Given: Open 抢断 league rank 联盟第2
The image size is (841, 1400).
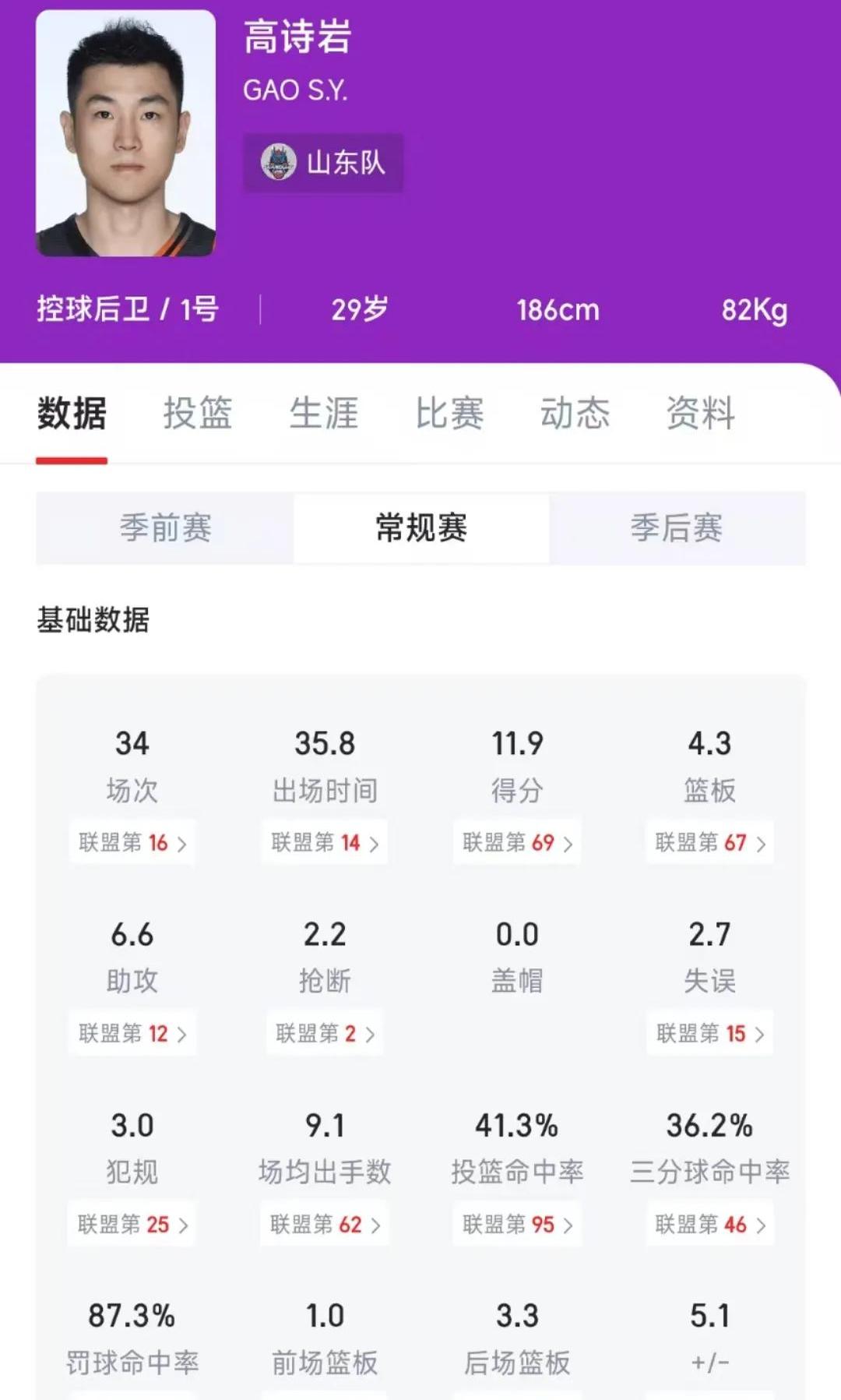Looking at the screenshot, I should coord(325,1033).
